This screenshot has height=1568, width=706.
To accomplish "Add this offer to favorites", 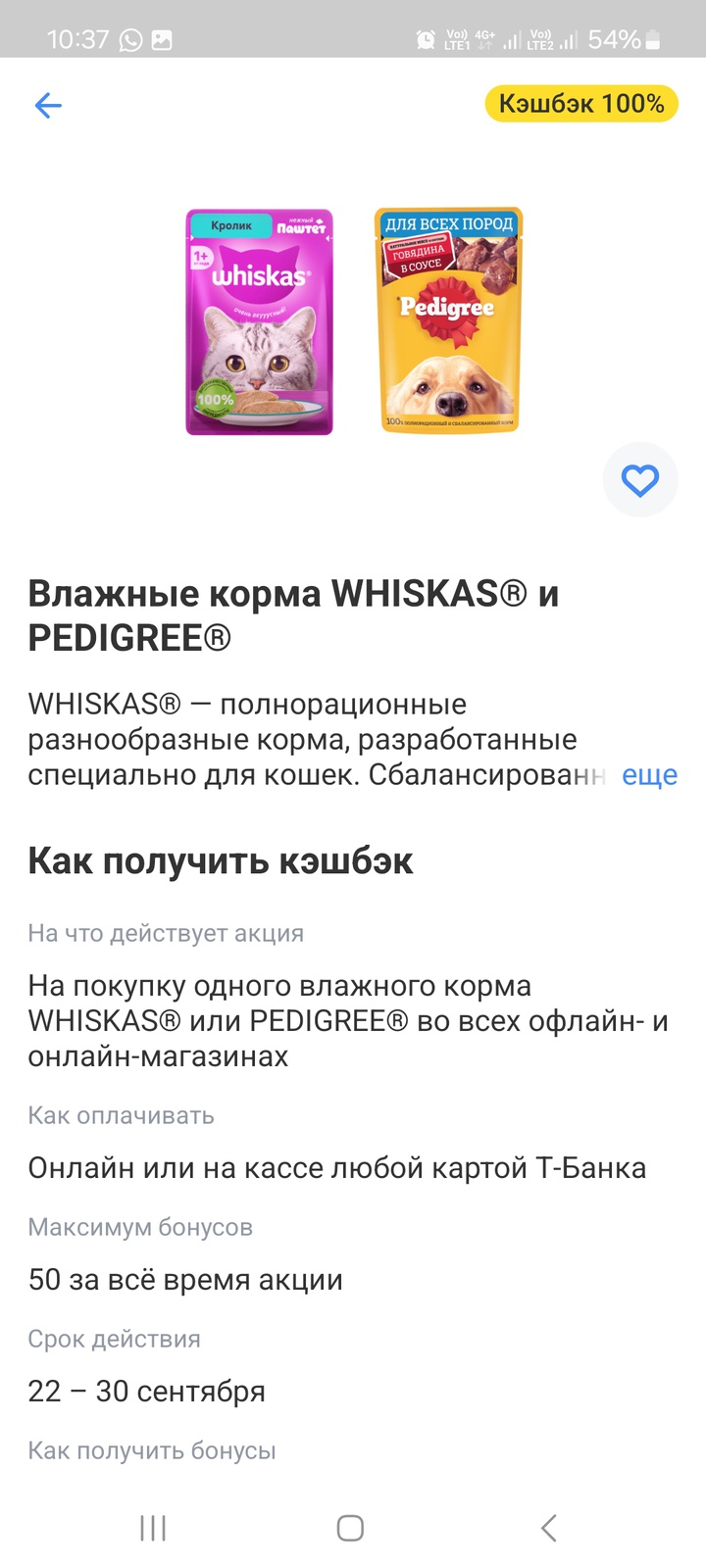I will pyautogui.click(x=640, y=480).
